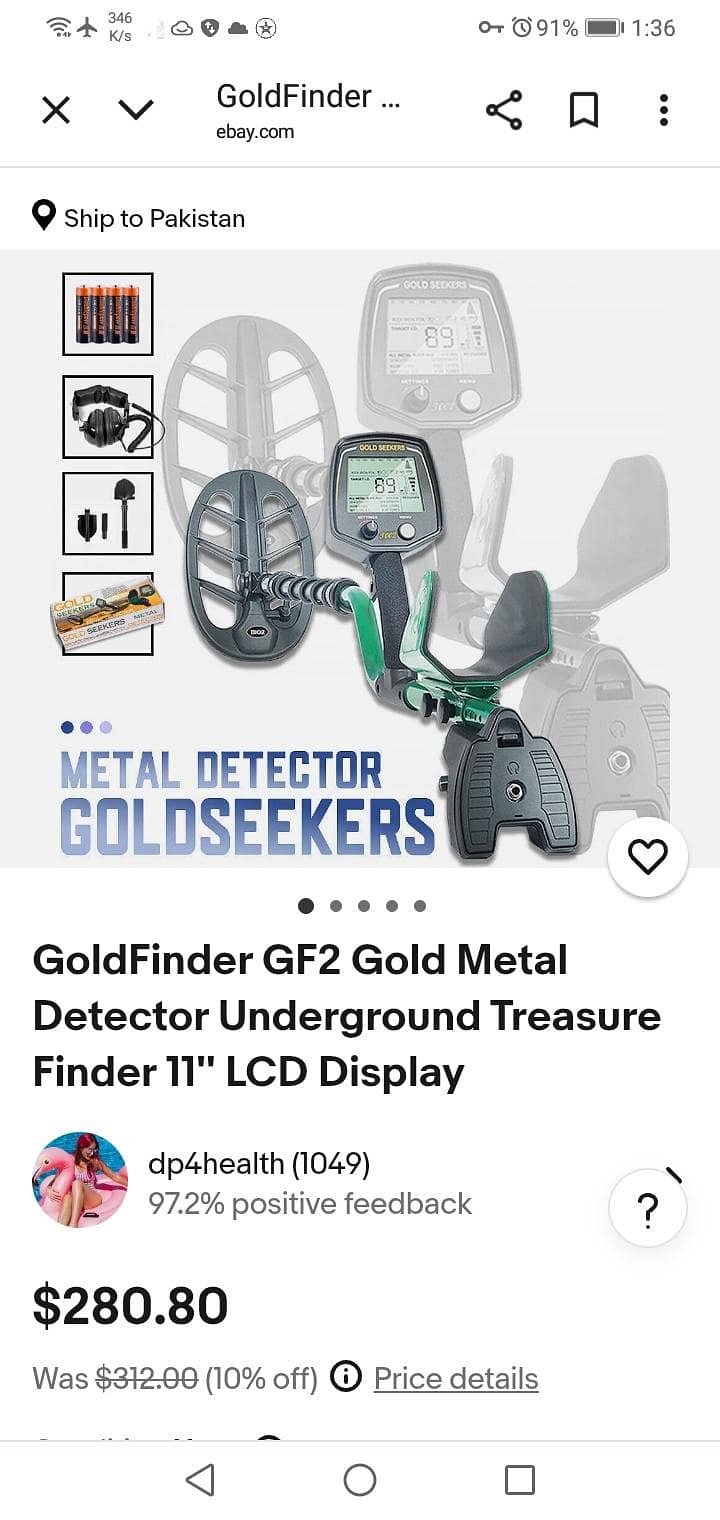The height and width of the screenshot is (1520, 720).
Task: Tap the Android home circle button
Action: point(360,1479)
